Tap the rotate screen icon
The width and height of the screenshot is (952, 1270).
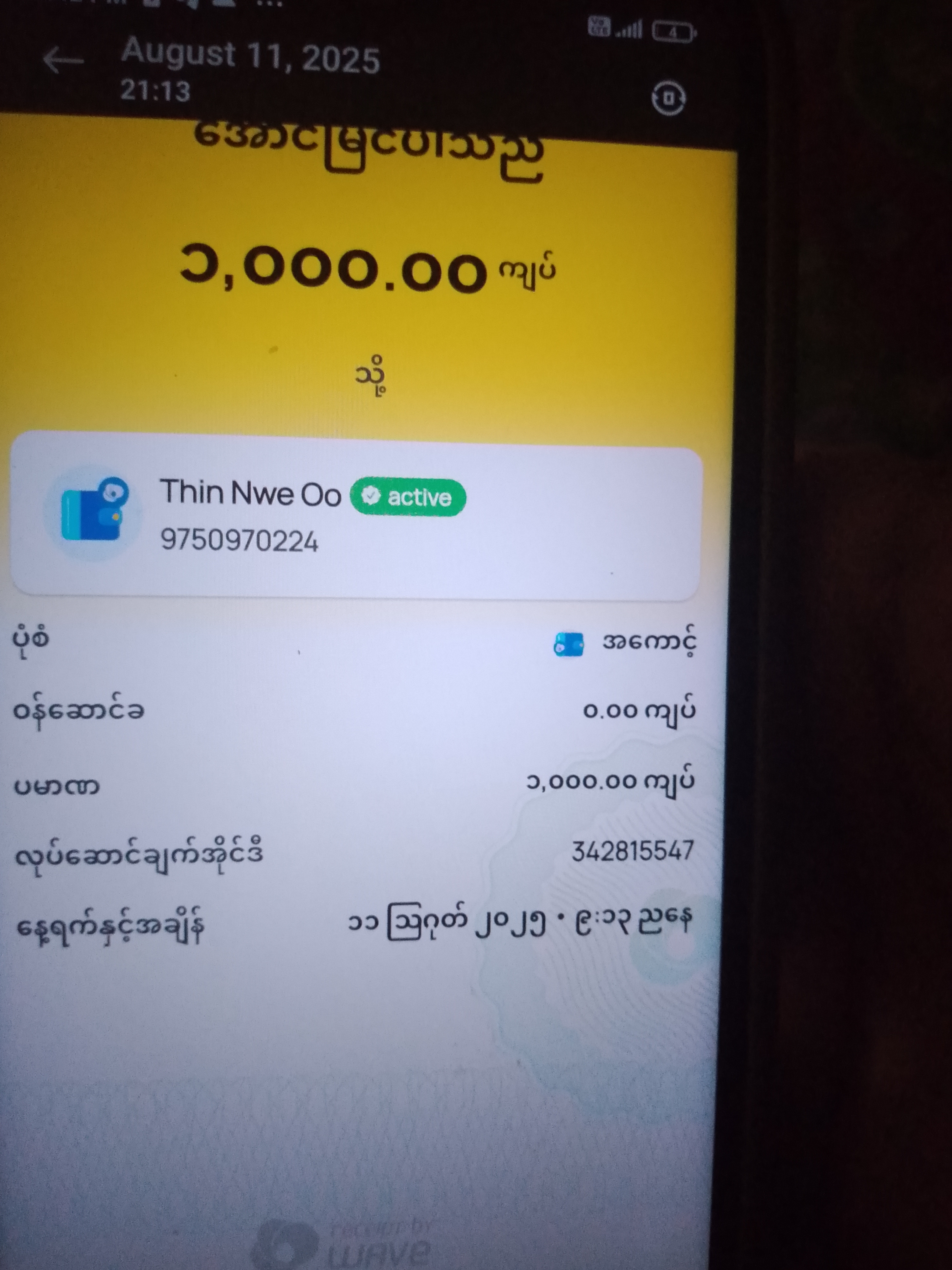[x=669, y=98]
